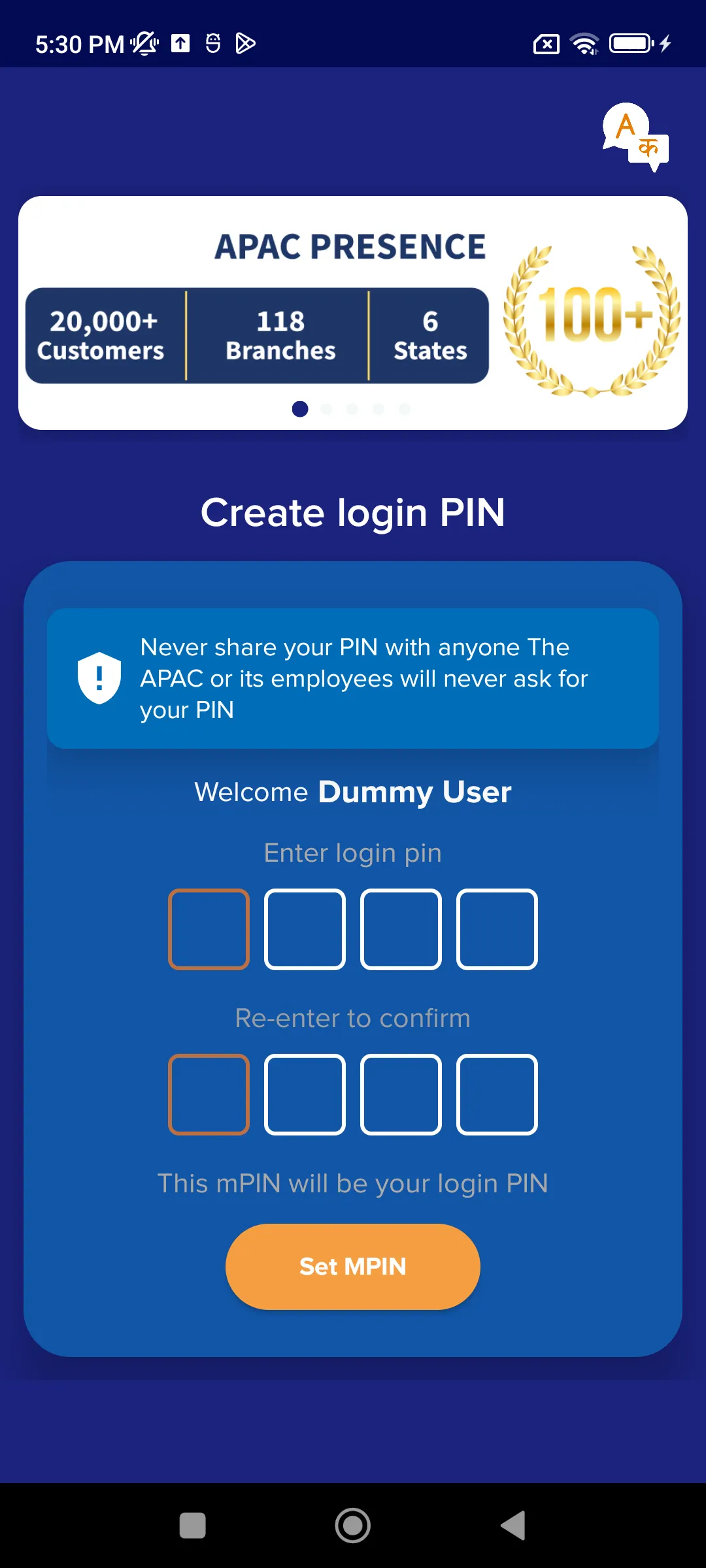Tap the recent apps square button
This screenshot has width=706, height=1568.
[192, 1525]
